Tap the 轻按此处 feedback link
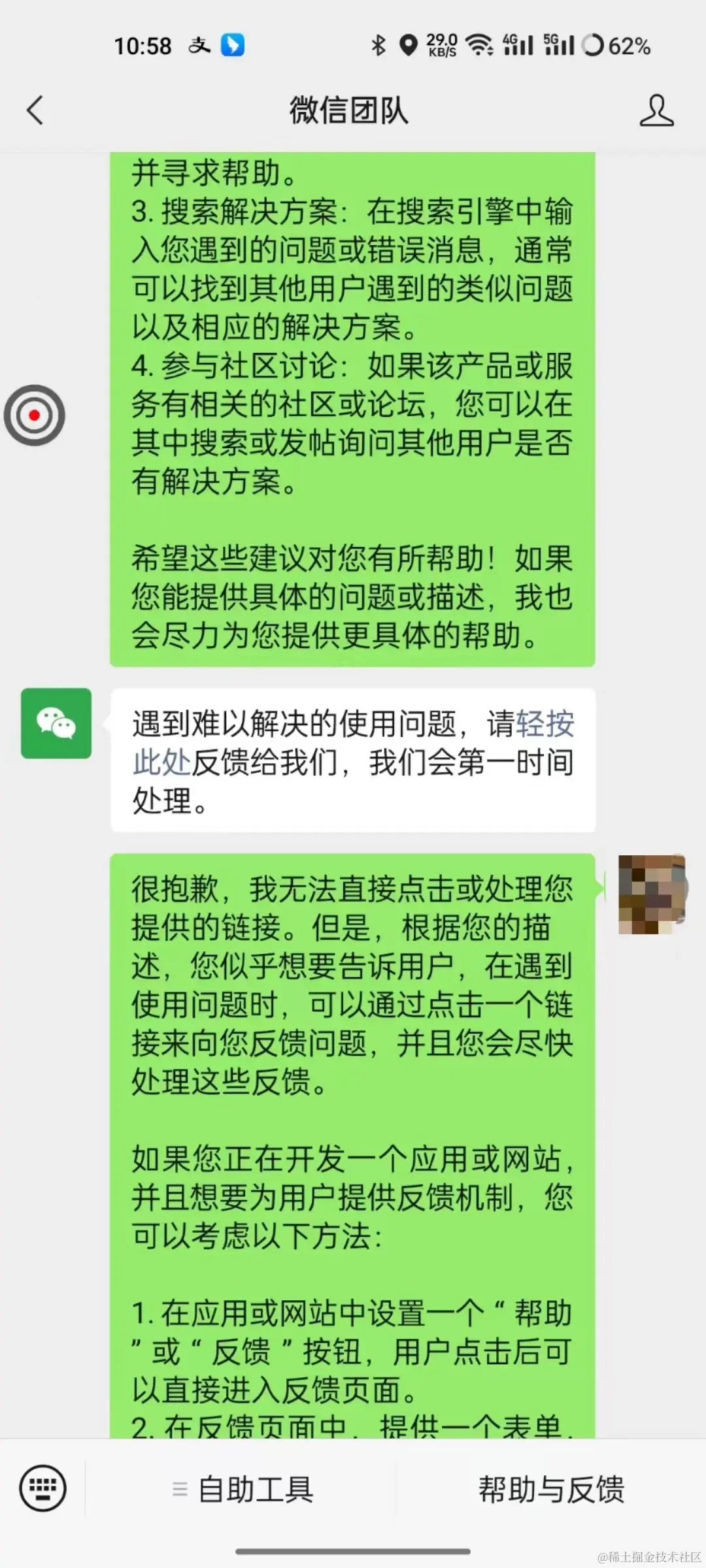 [x=544, y=724]
